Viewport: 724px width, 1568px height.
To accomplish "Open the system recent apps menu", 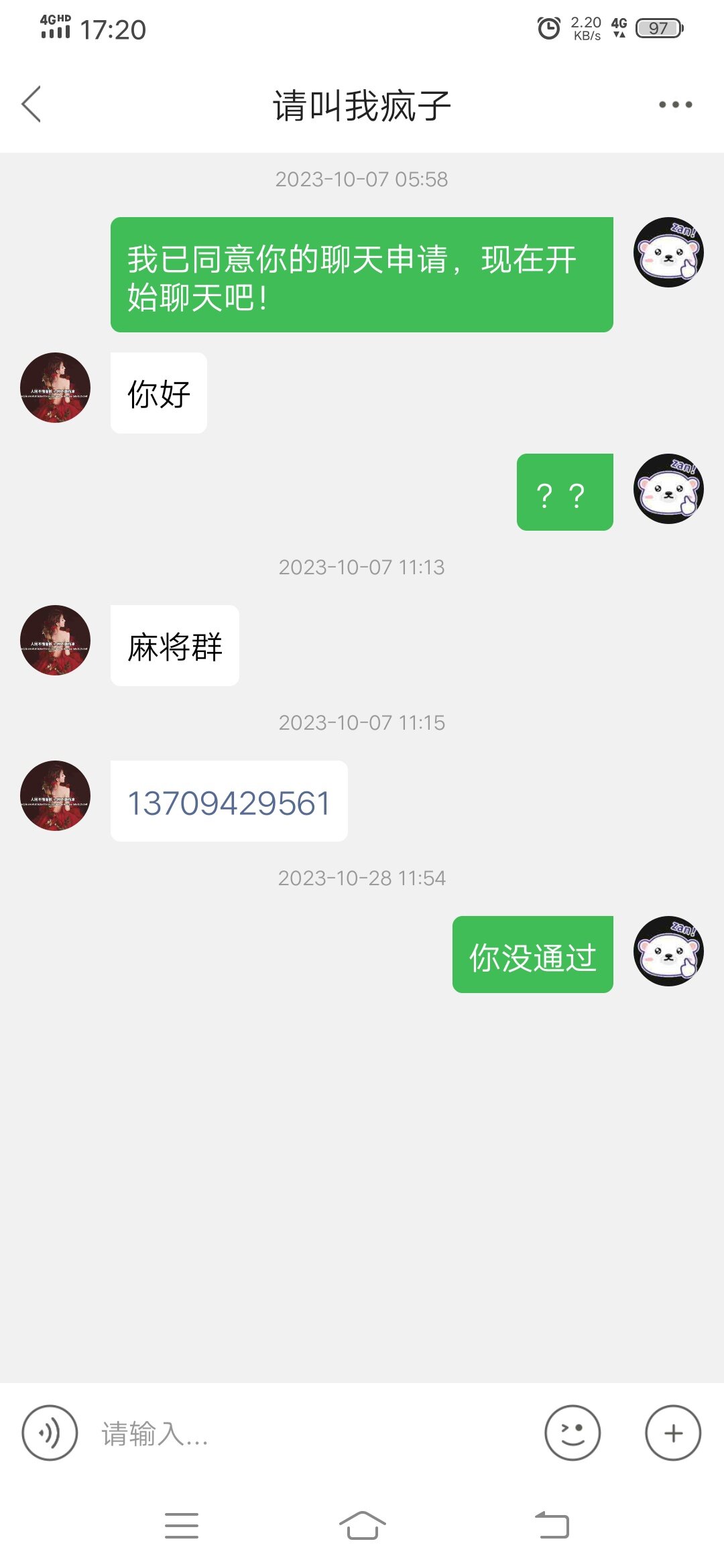I will pos(182,1526).
